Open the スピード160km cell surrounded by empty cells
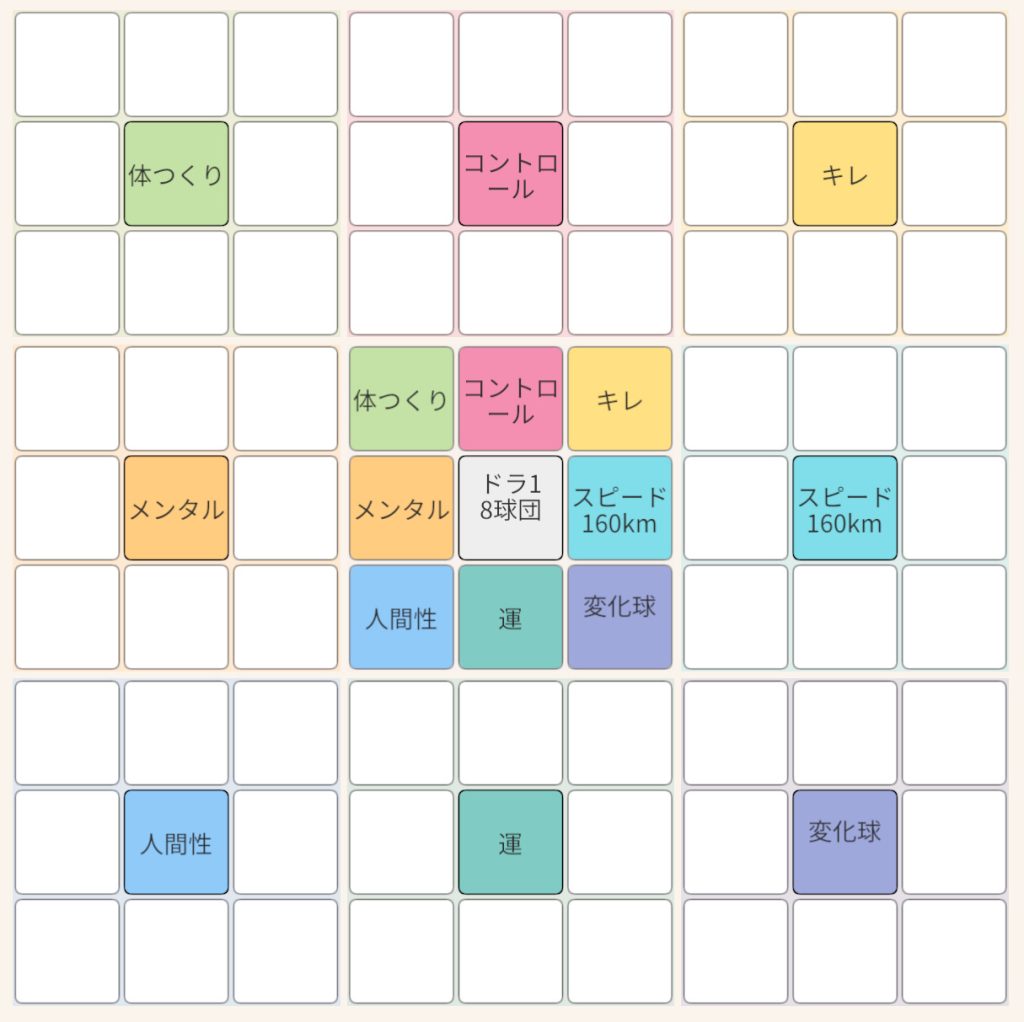The width and height of the screenshot is (1024, 1022). pos(844,508)
